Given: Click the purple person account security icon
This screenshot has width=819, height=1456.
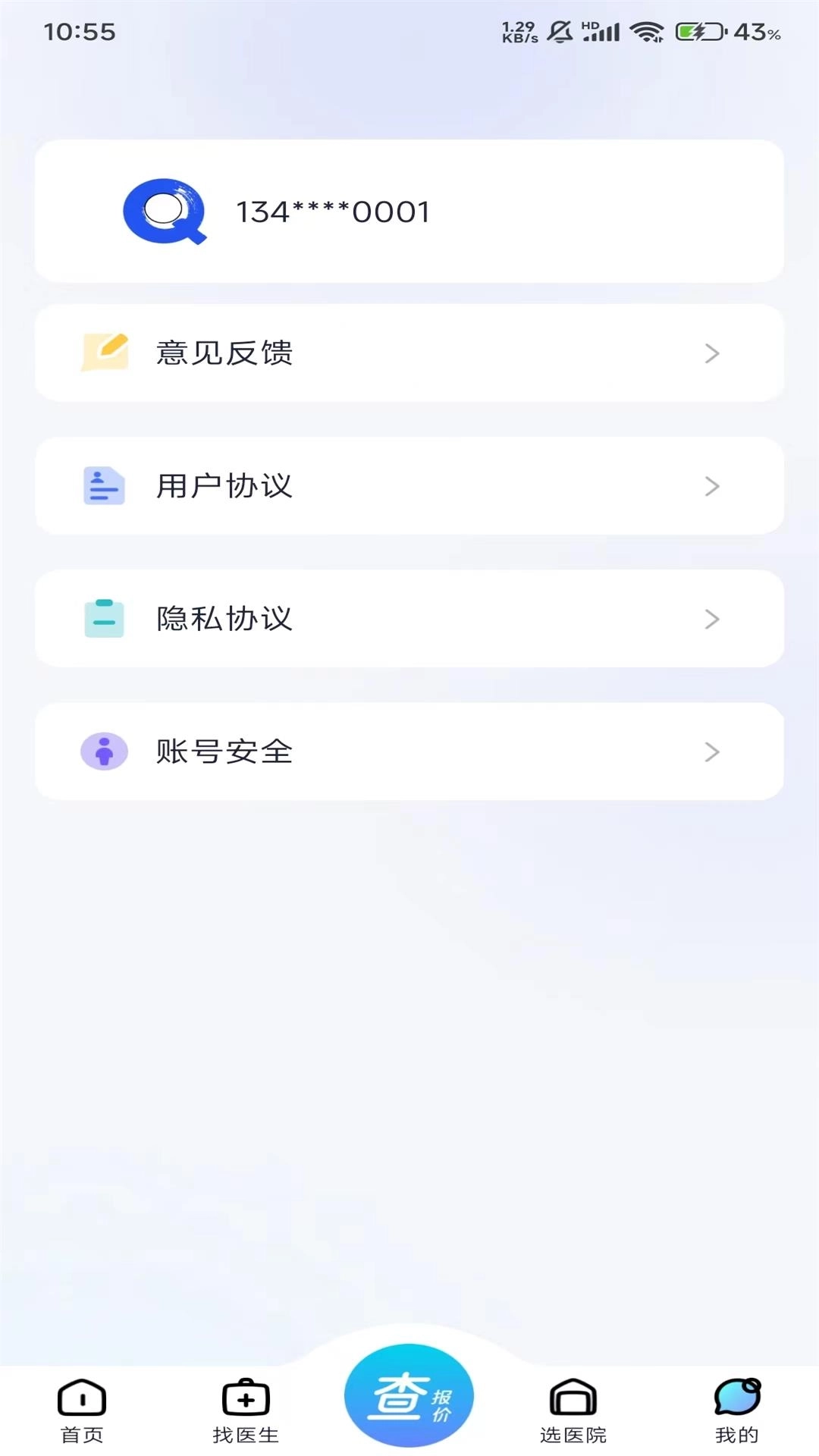Looking at the screenshot, I should click(x=105, y=752).
